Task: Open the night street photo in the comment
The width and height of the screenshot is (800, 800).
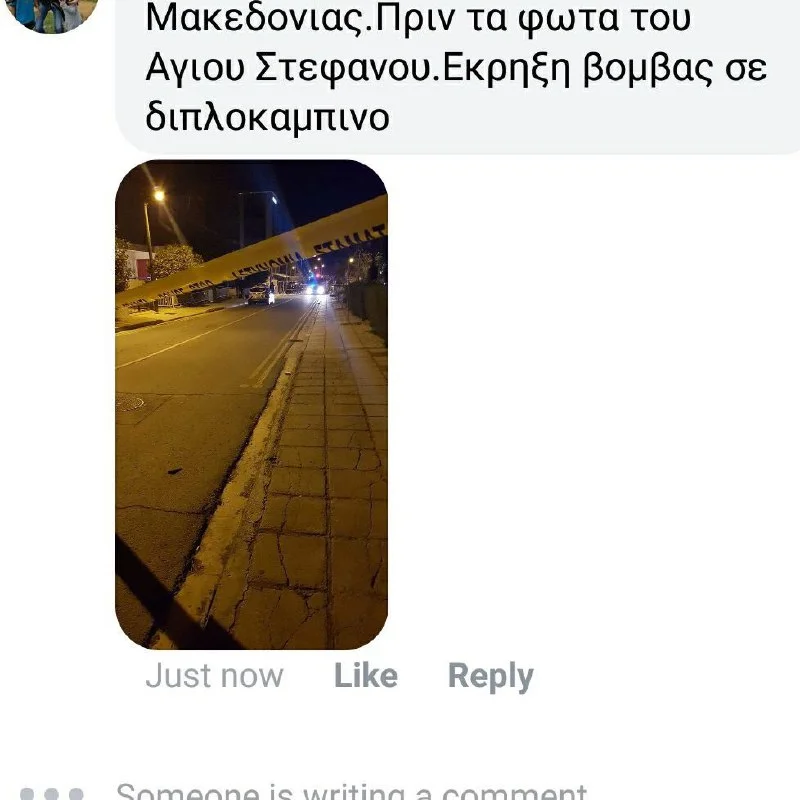Action: pyautogui.click(x=251, y=404)
